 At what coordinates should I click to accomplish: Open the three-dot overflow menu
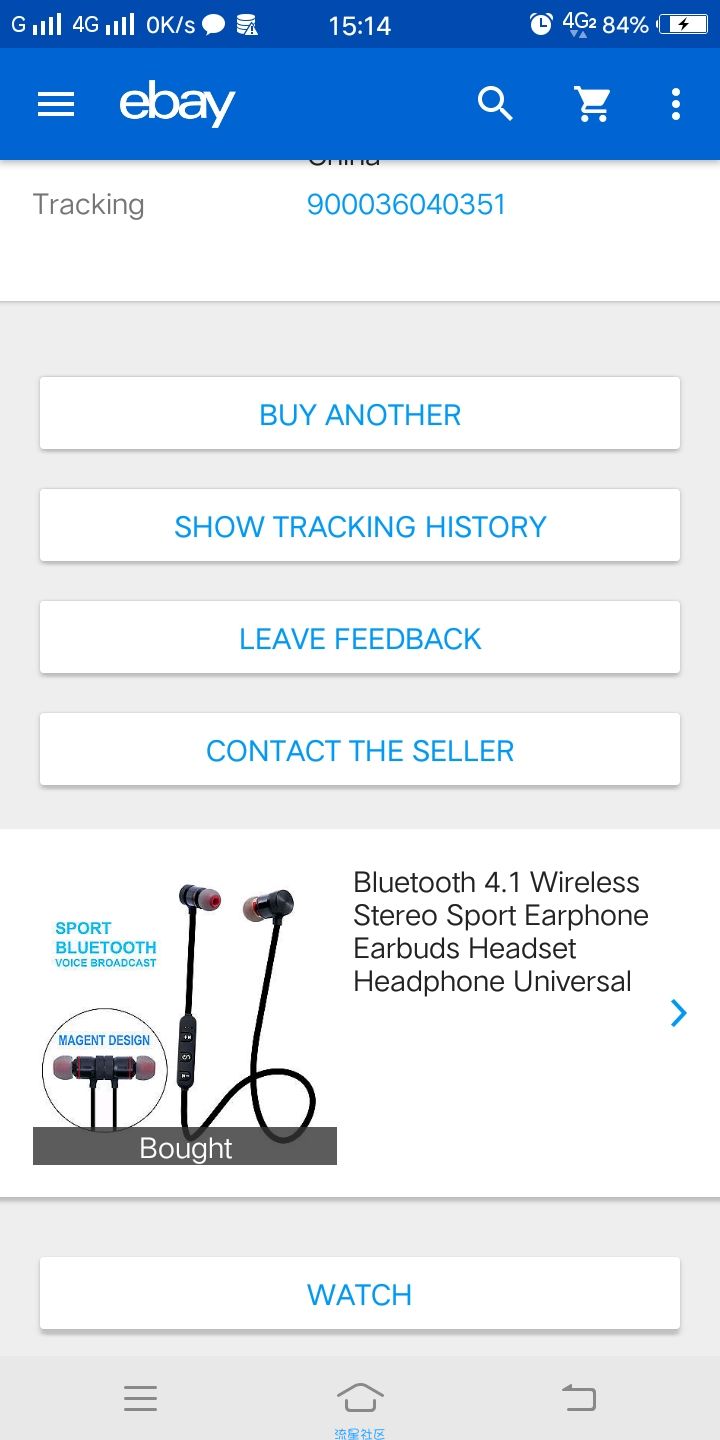click(x=676, y=104)
